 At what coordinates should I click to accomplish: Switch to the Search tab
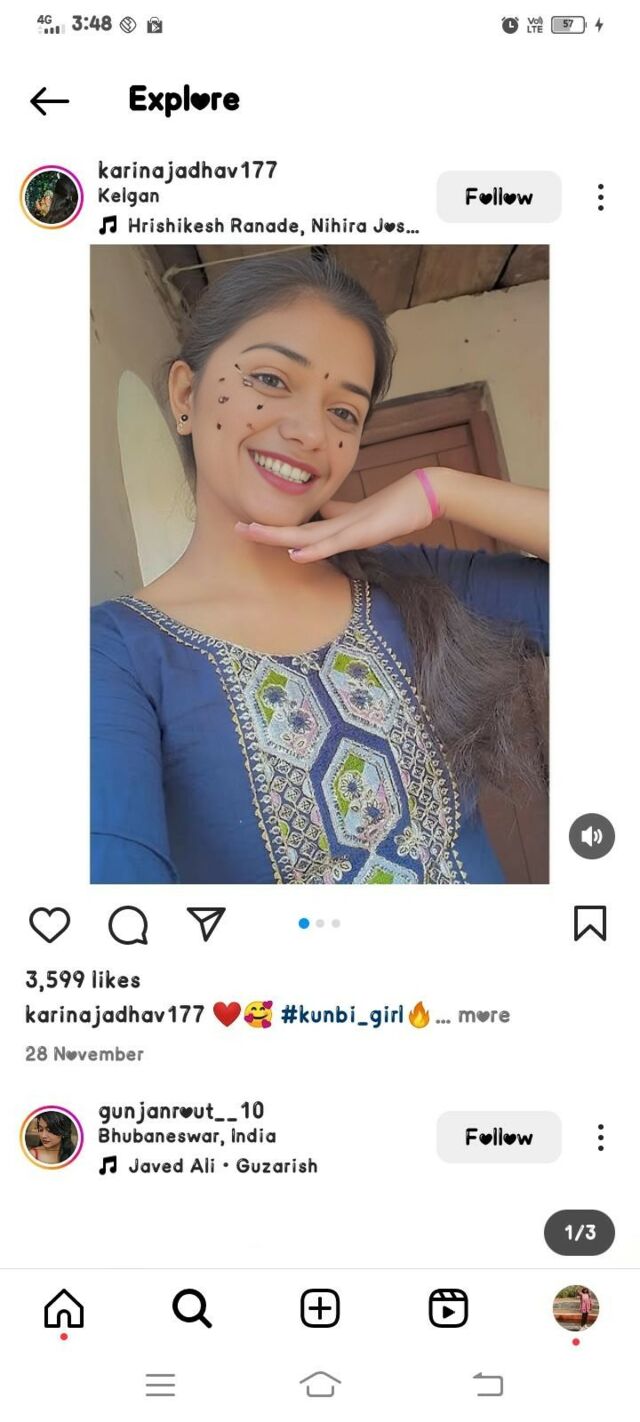click(x=192, y=1308)
